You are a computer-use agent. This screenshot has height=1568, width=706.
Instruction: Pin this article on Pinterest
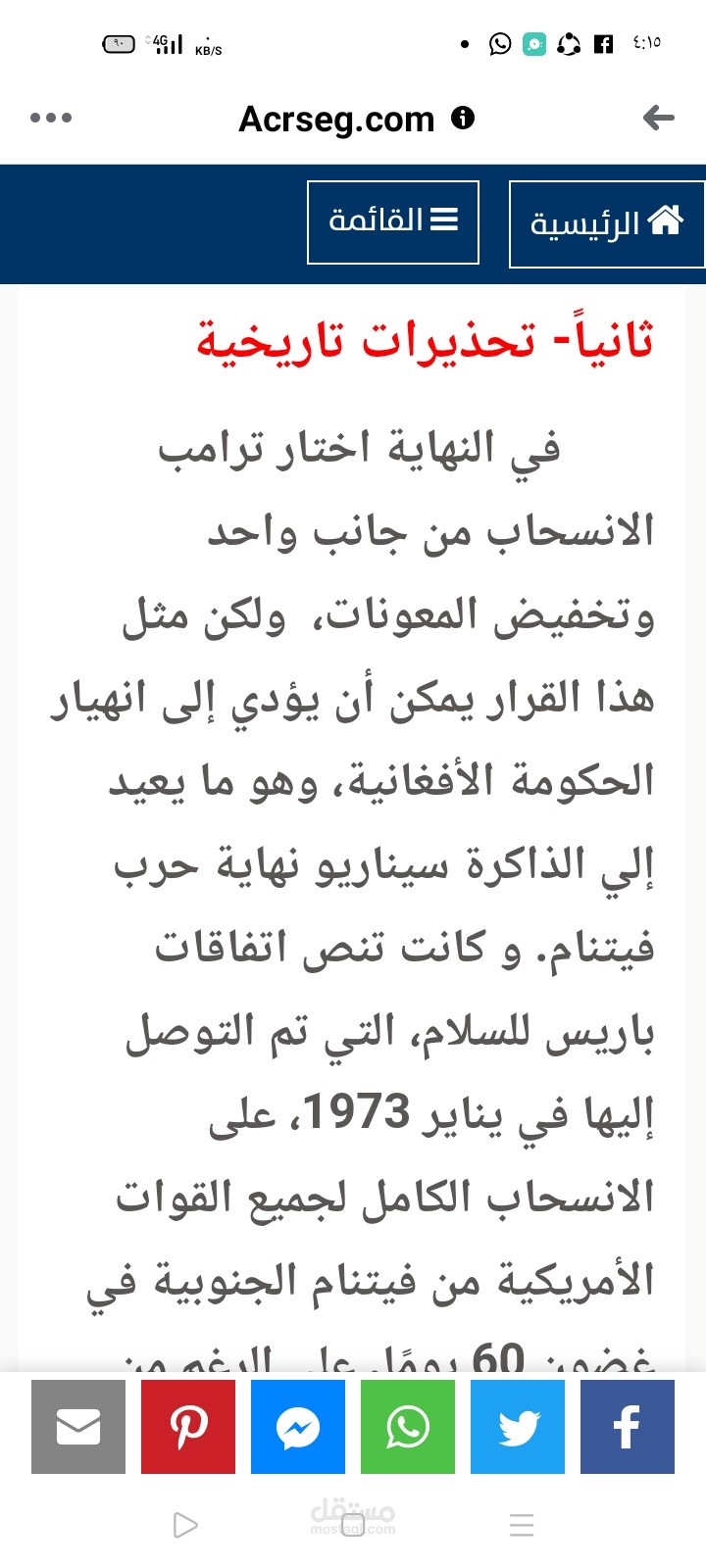pyautogui.click(x=188, y=1427)
